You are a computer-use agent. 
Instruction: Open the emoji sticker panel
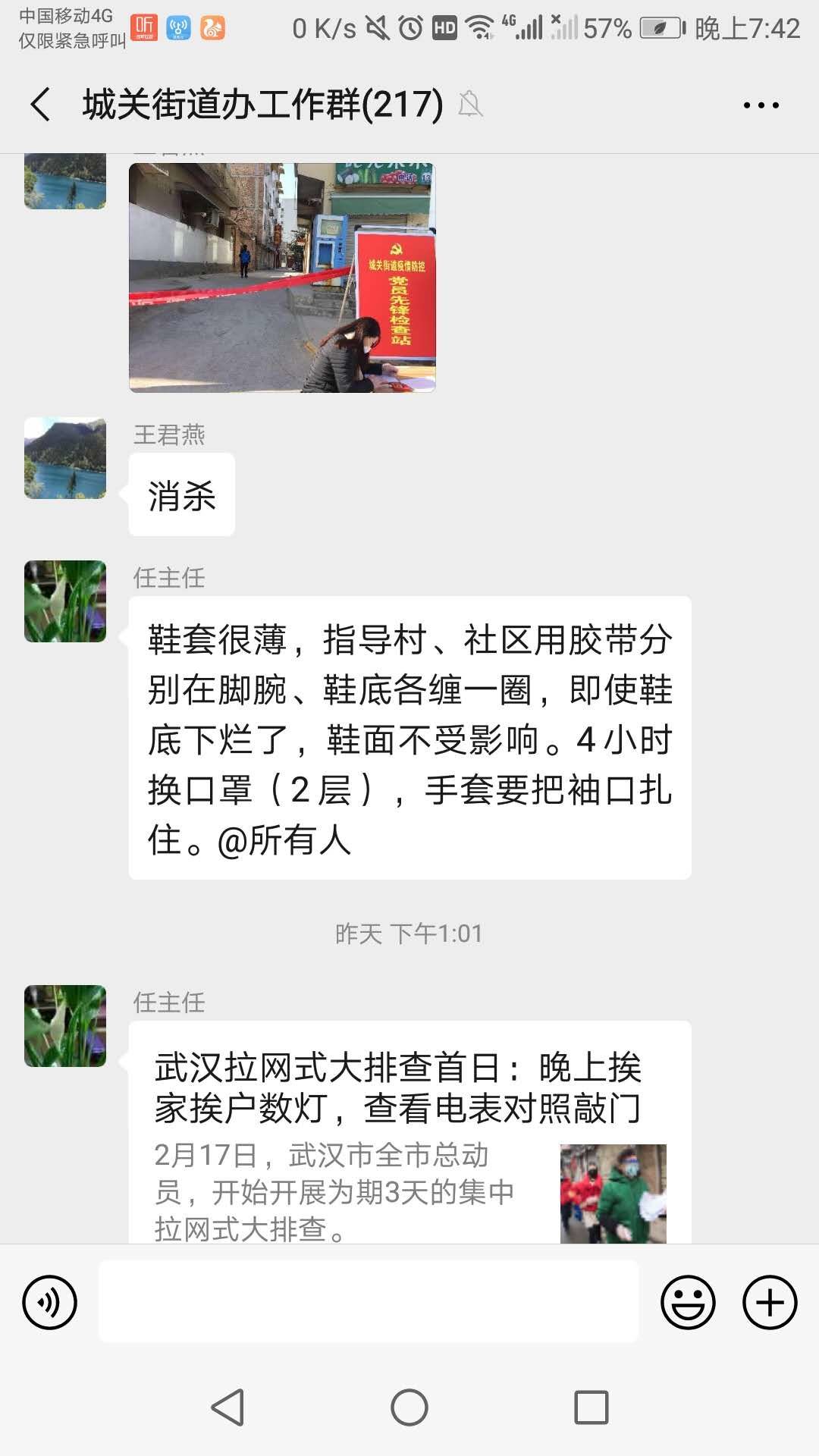(x=688, y=1302)
